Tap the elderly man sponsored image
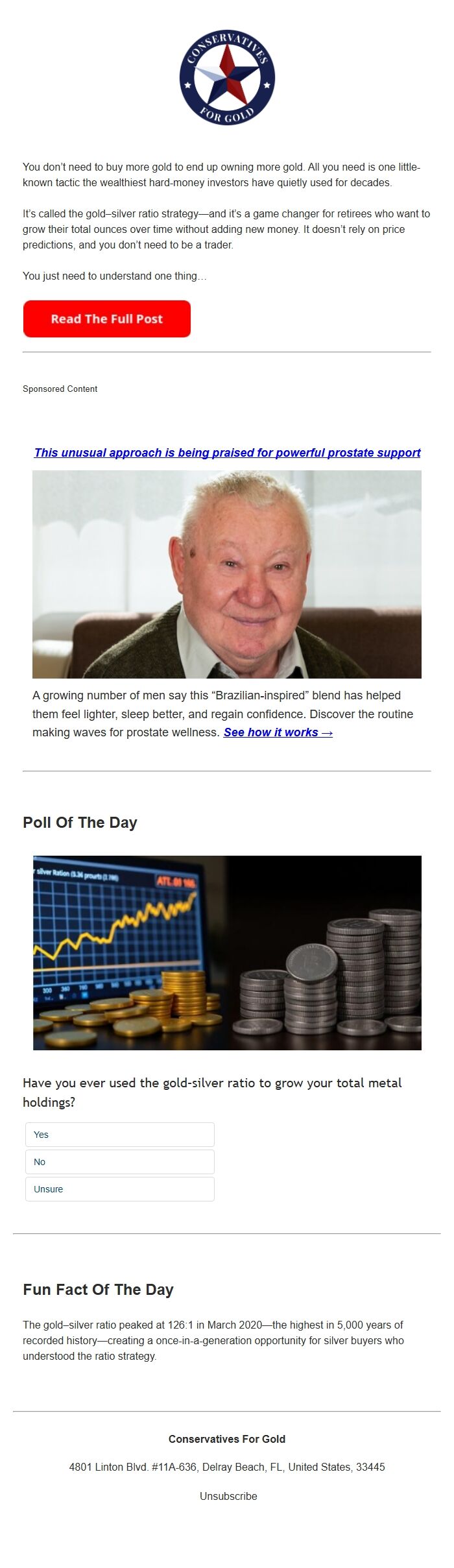The image size is (454, 1568). (227, 574)
